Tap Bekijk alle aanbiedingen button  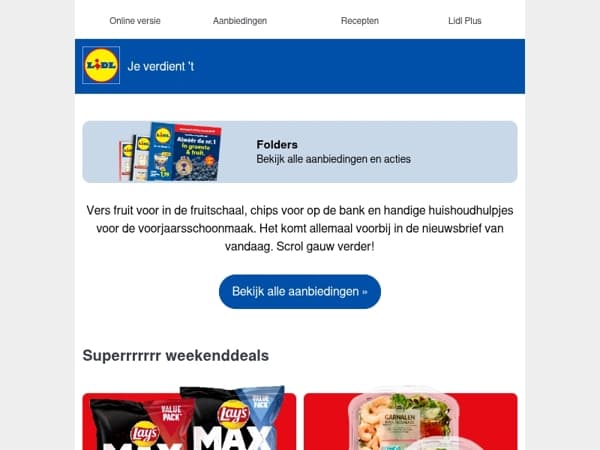point(300,292)
